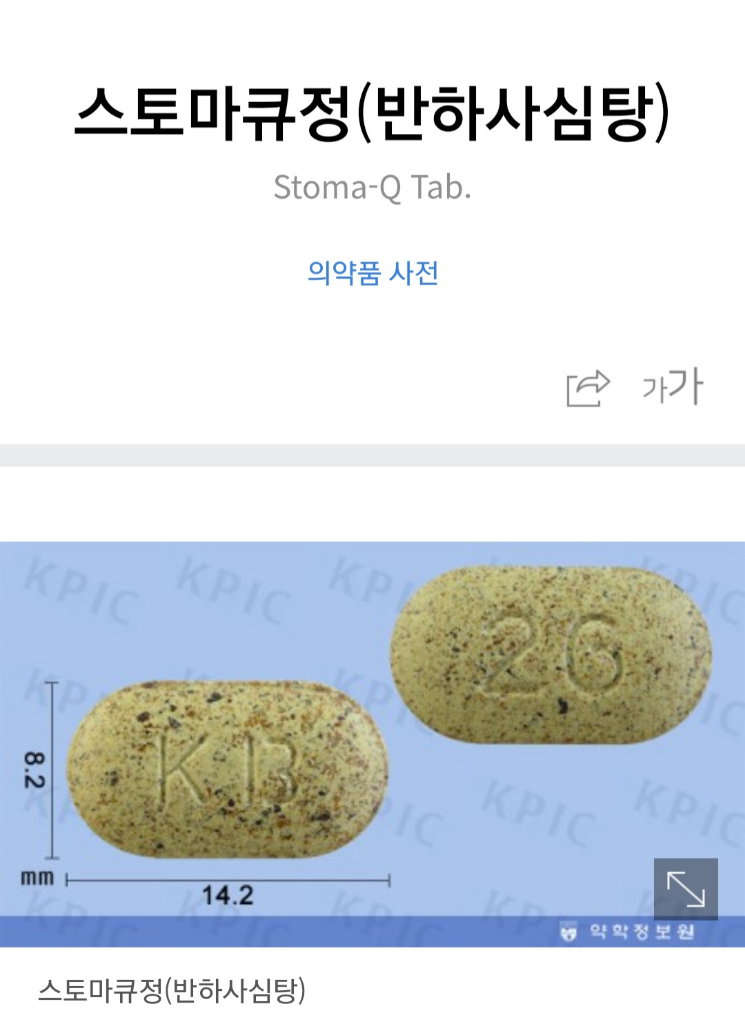
Task: Open the 의약품 사전 link
Action: point(372,273)
